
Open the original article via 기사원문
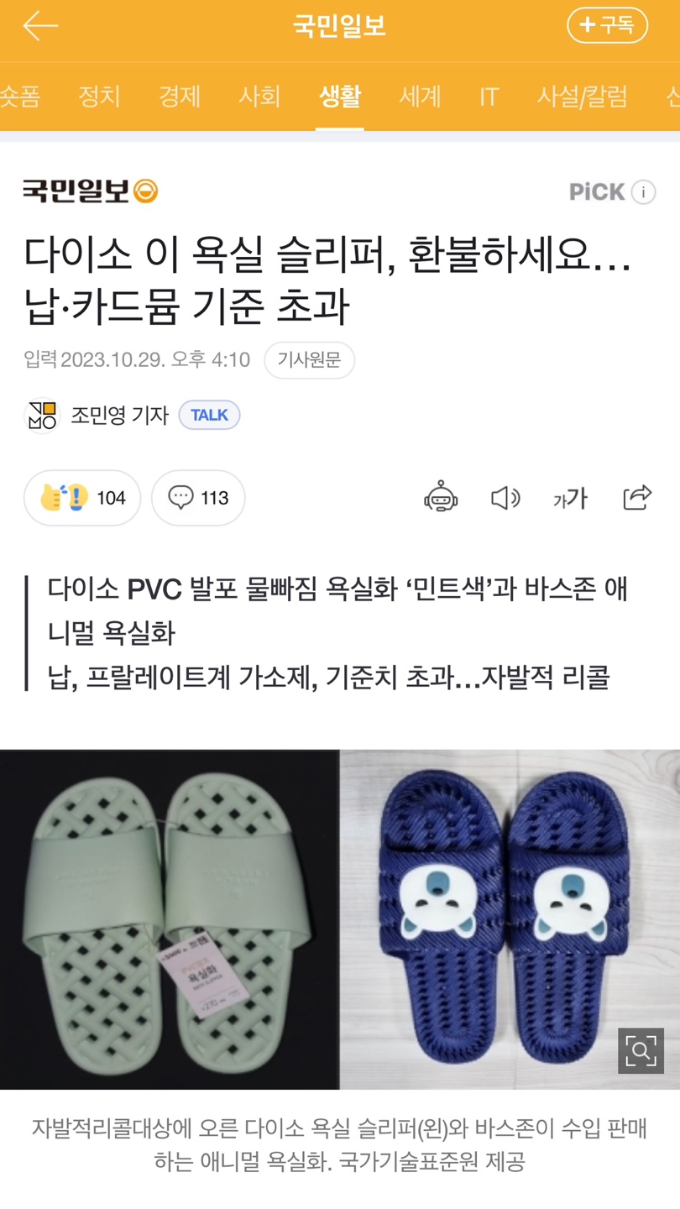pos(309,360)
